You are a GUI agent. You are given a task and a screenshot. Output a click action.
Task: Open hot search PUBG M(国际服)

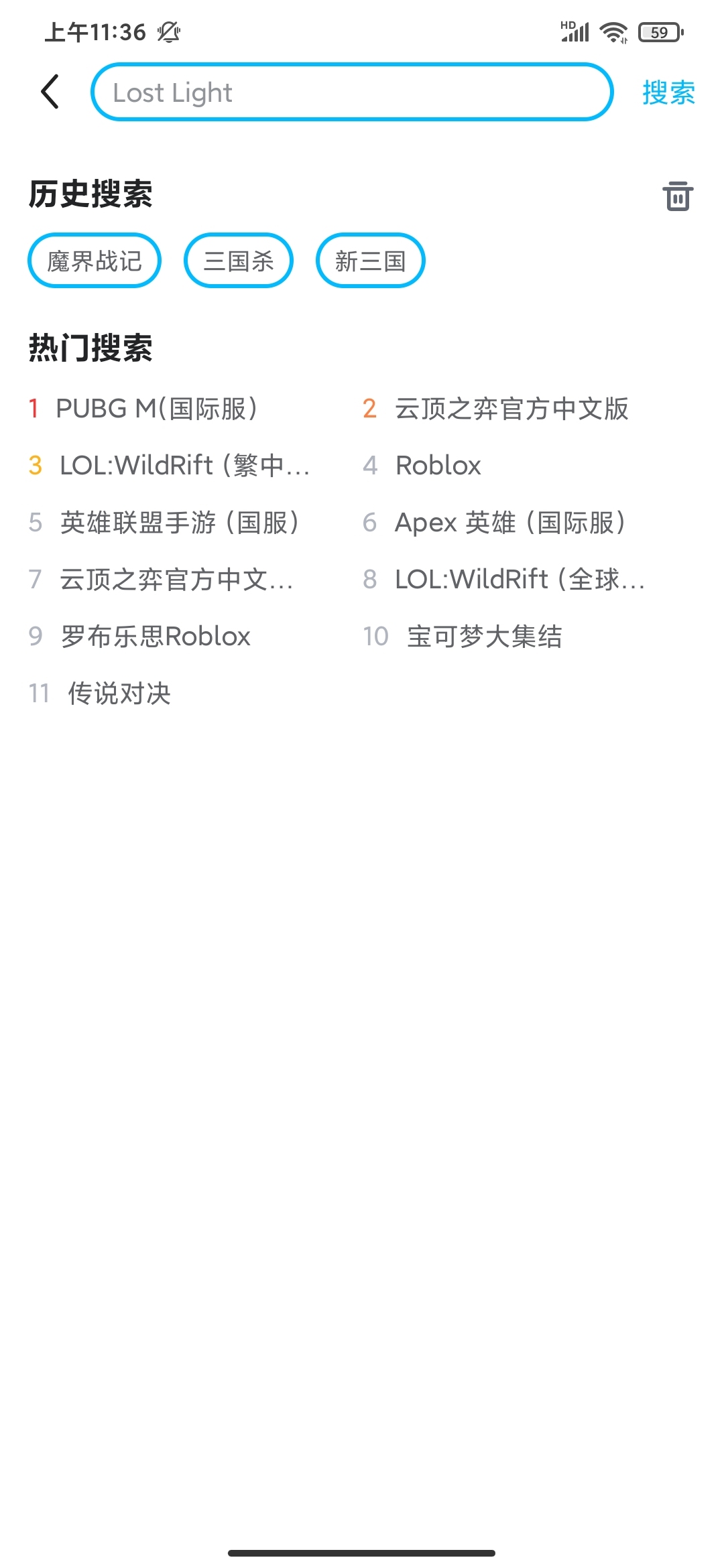tap(156, 409)
